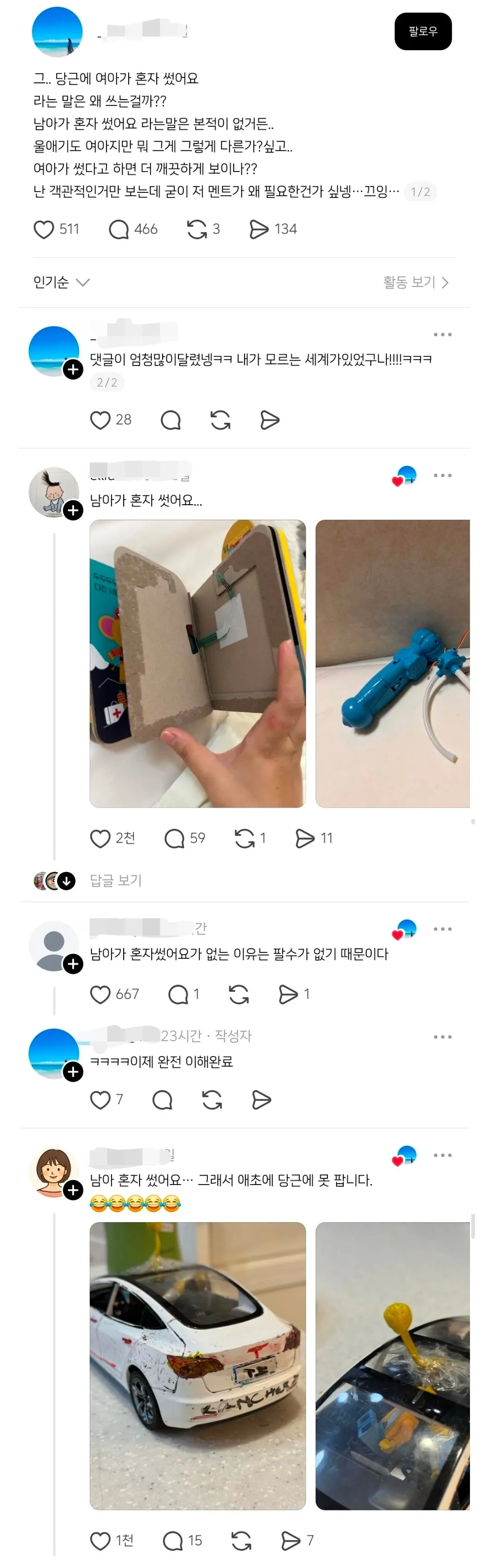Share the main post with 134 shares
This screenshot has width=489, height=1568.
click(x=259, y=229)
